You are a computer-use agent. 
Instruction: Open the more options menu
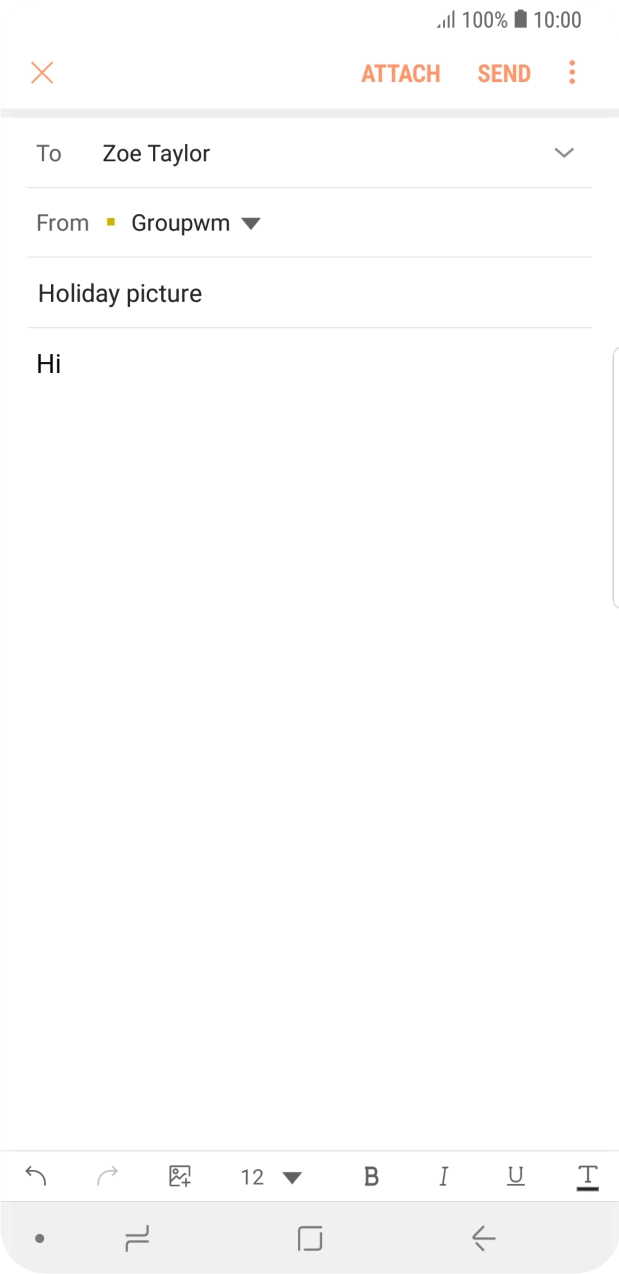pos(572,73)
